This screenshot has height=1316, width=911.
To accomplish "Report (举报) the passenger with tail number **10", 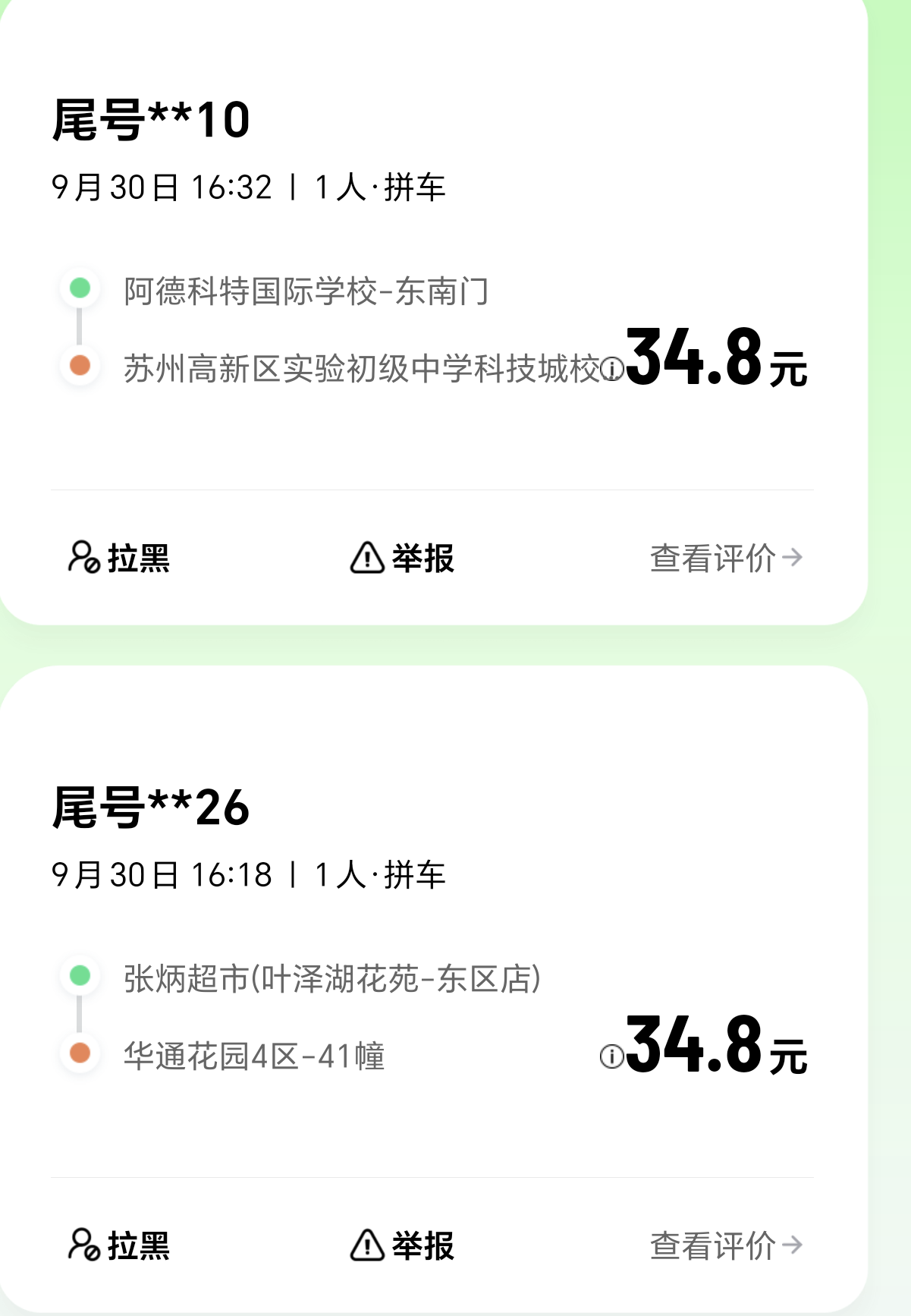I will pyautogui.click(x=402, y=558).
